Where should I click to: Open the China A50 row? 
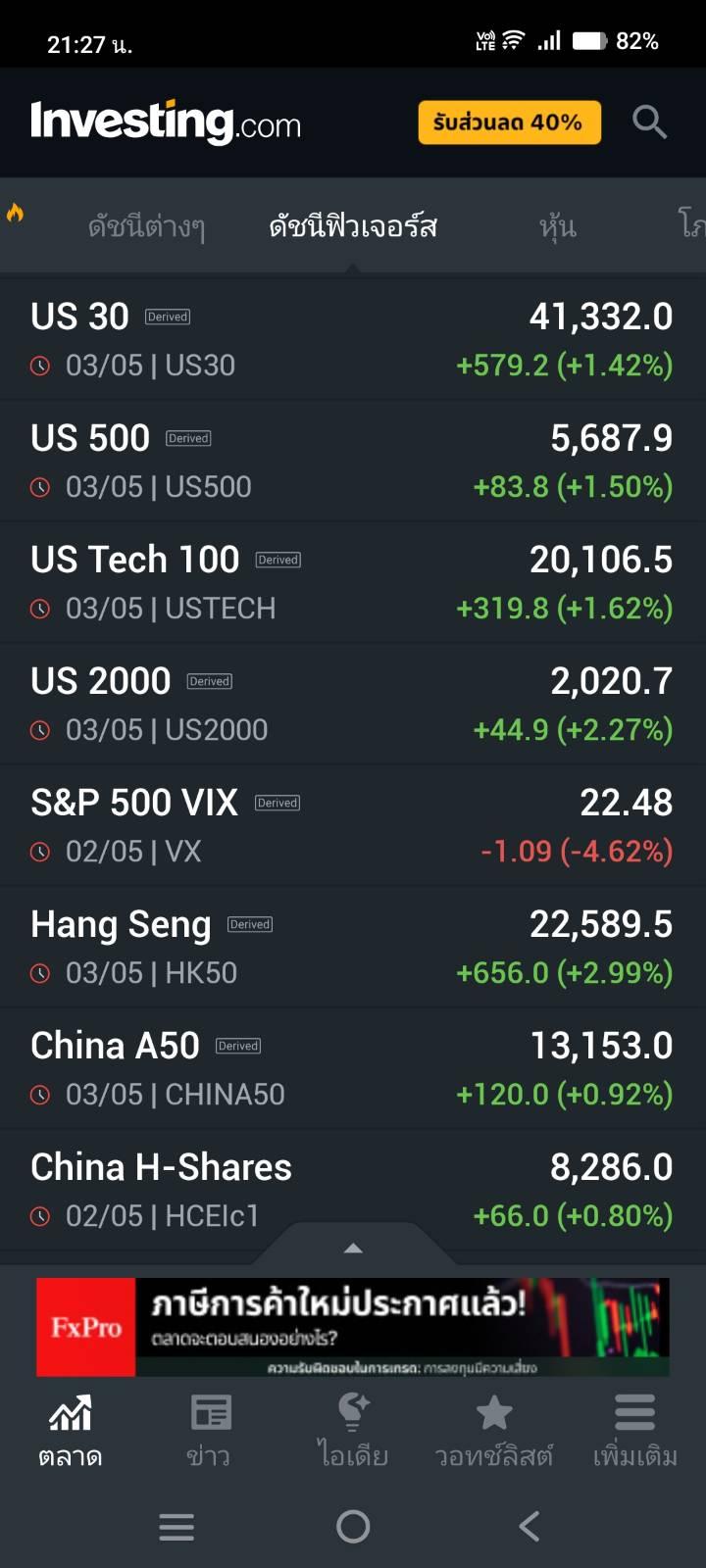(x=353, y=1068)
